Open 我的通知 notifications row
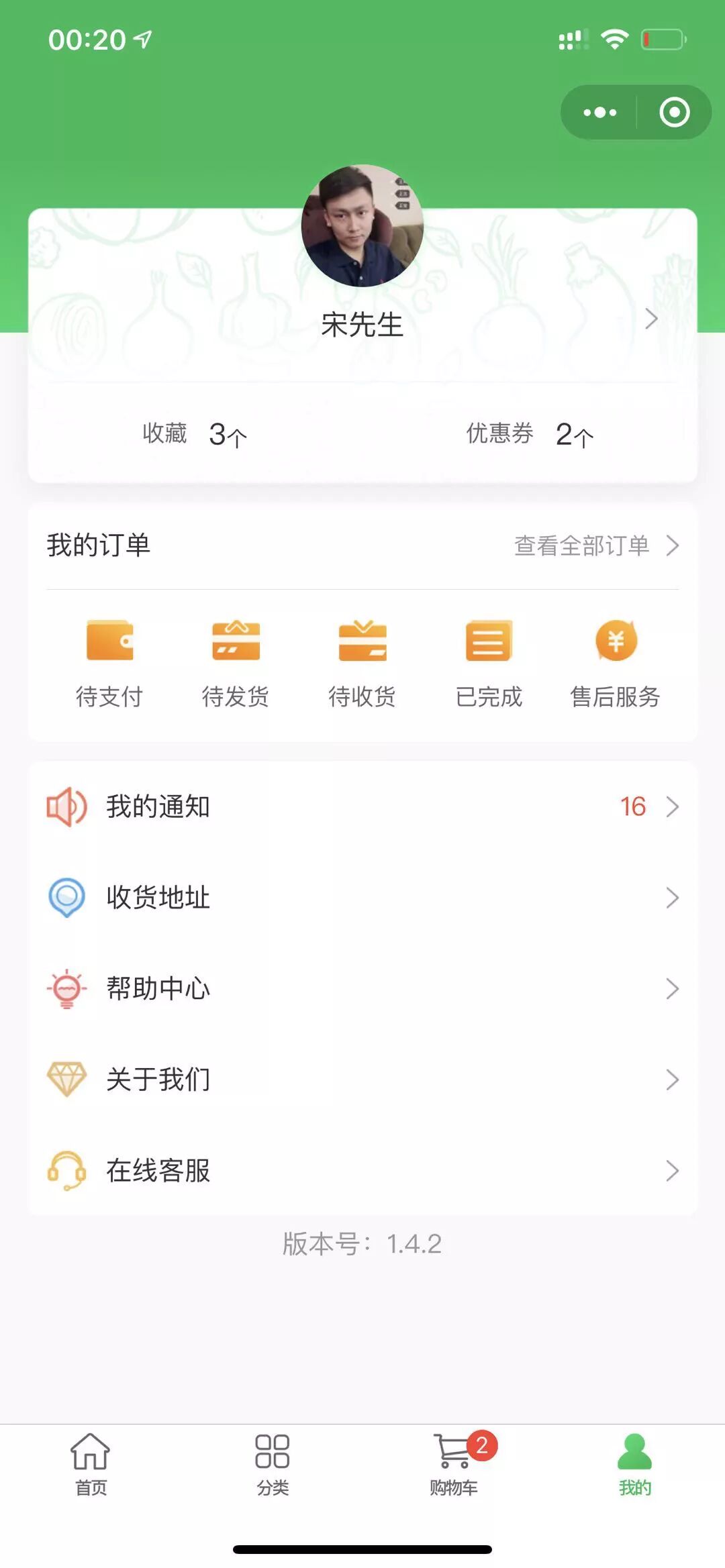This screenshot has height=1568, width=725. click(x=362, y=806)
